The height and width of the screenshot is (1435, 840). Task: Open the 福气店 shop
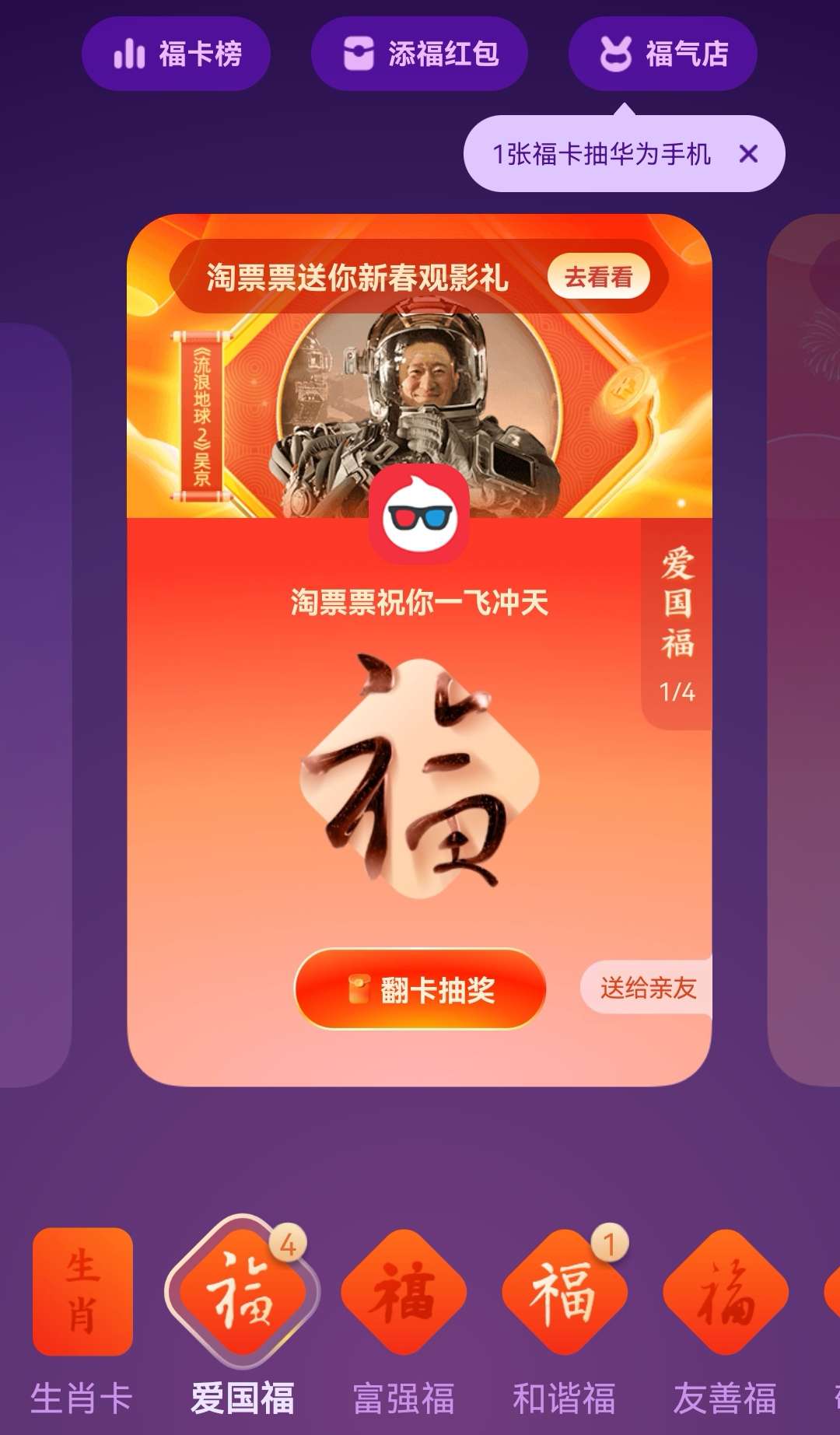663,54
